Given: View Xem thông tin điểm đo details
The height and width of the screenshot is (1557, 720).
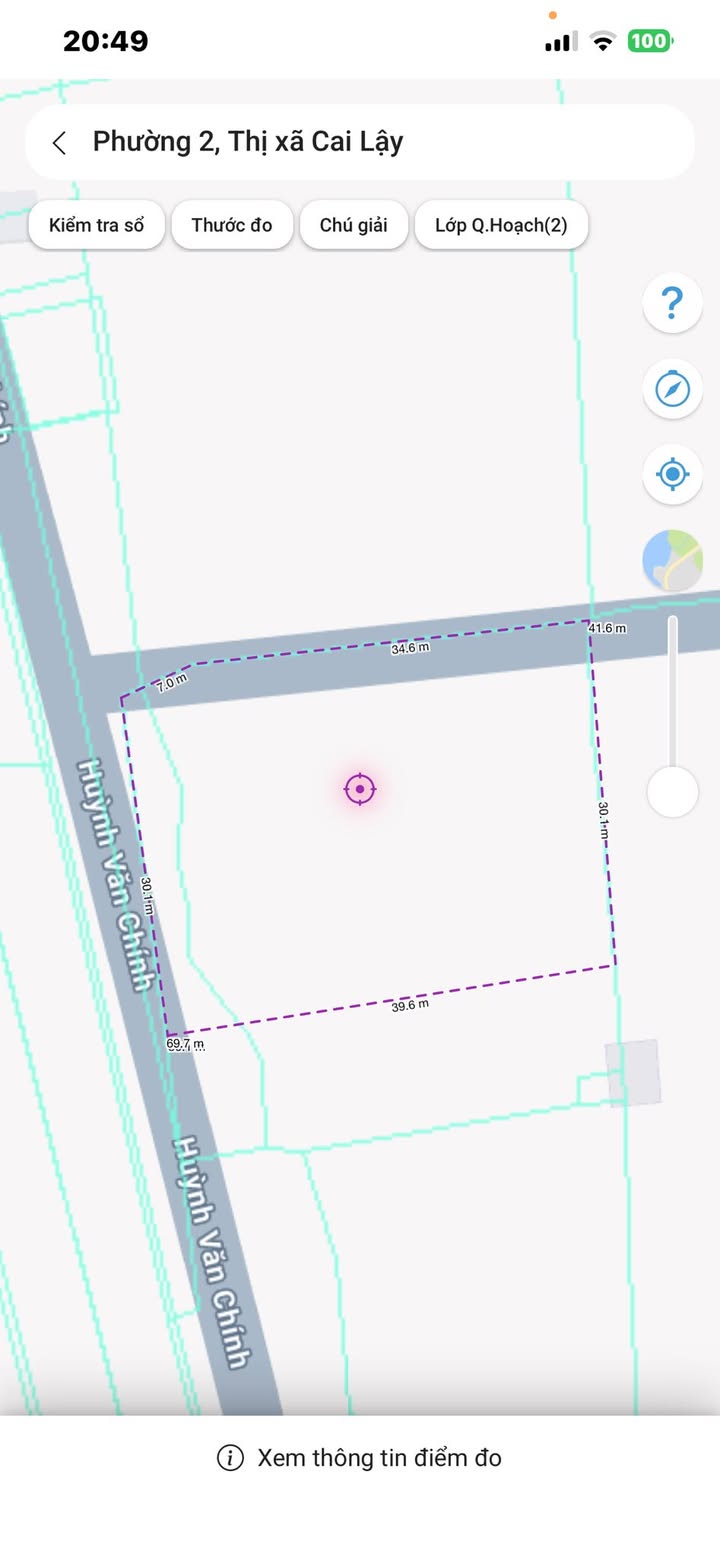Looking at the screenshot, I should 360,1458.
